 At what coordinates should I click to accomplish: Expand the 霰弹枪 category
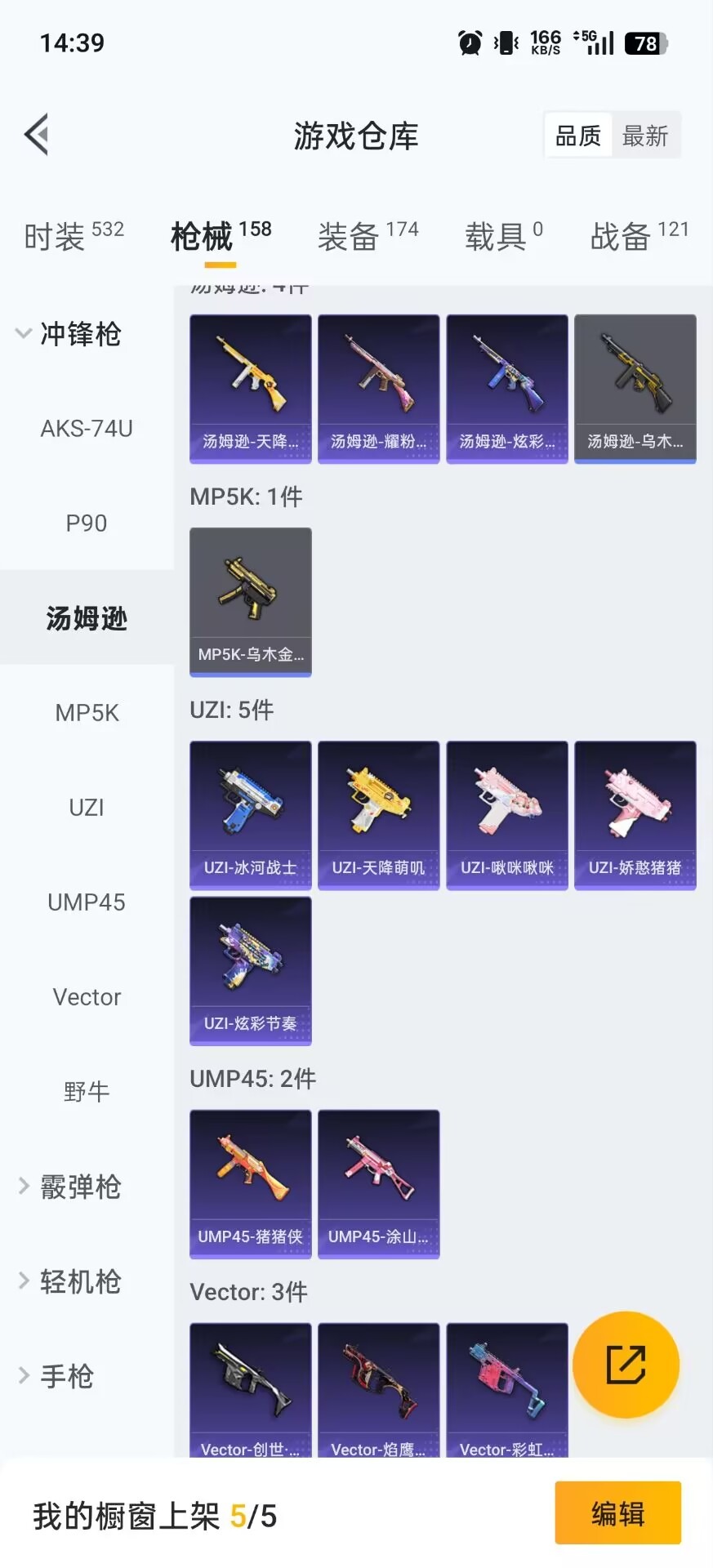(69, 1186)
